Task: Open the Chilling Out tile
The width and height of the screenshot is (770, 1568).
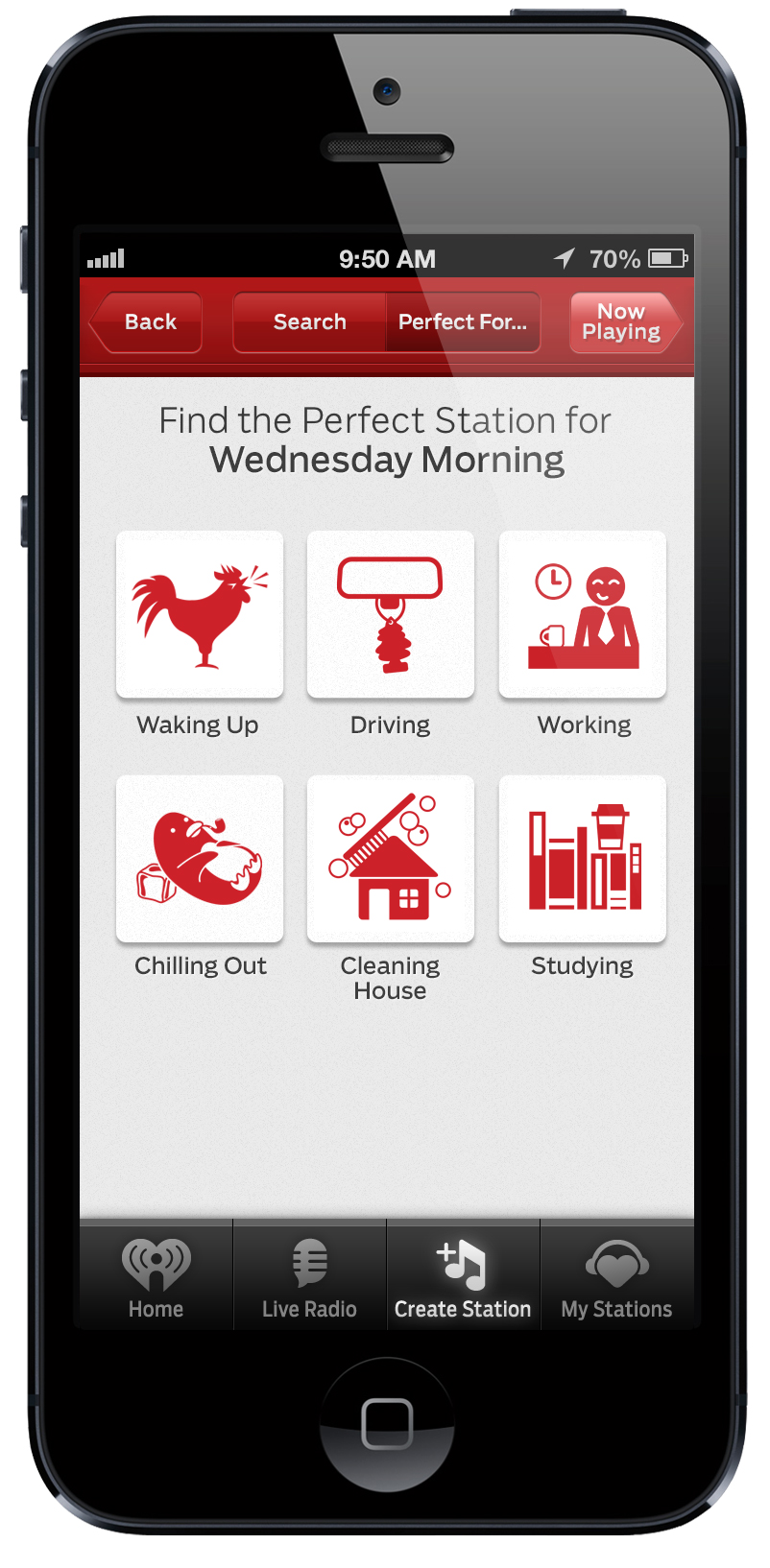Action: point(200,859)
